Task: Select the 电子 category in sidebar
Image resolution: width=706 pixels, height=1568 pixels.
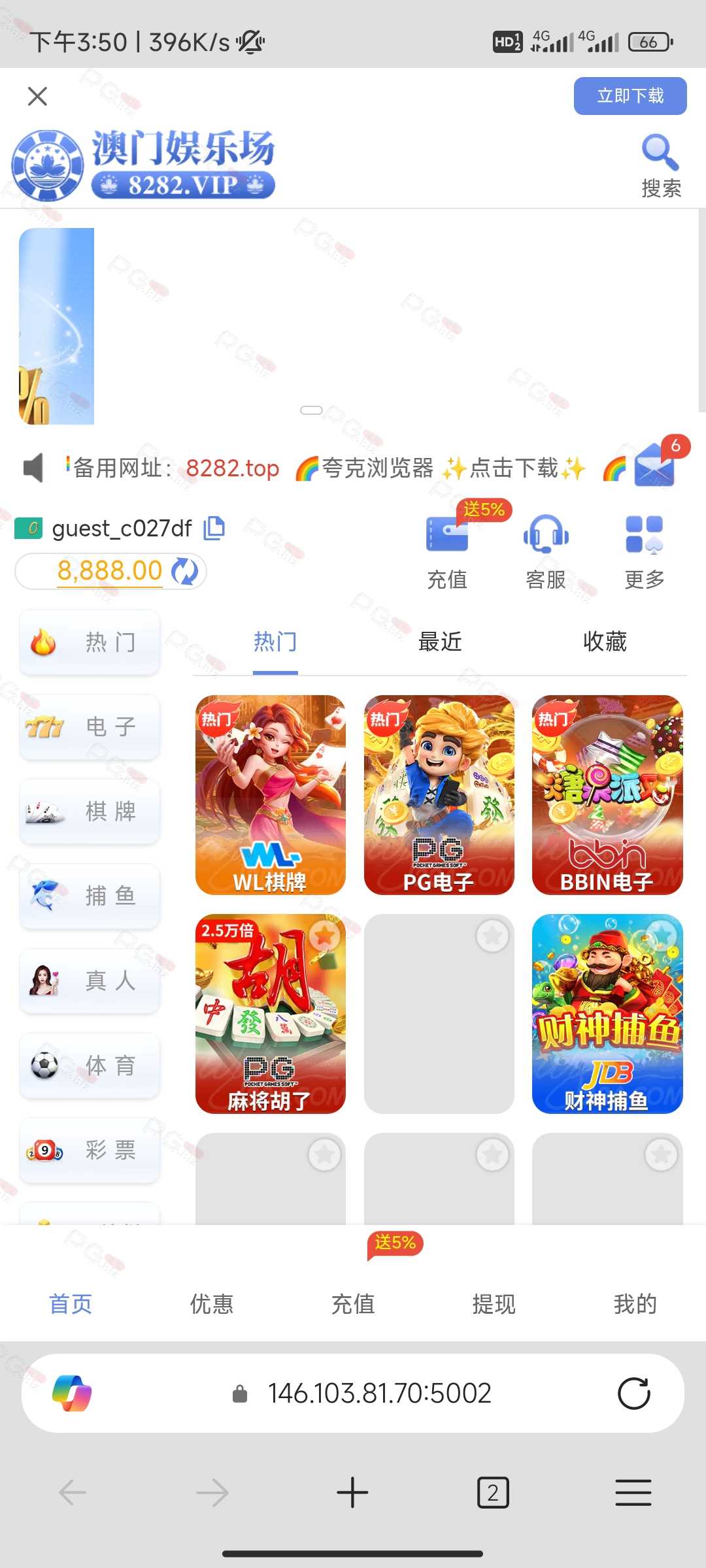Action: [90, 727]
